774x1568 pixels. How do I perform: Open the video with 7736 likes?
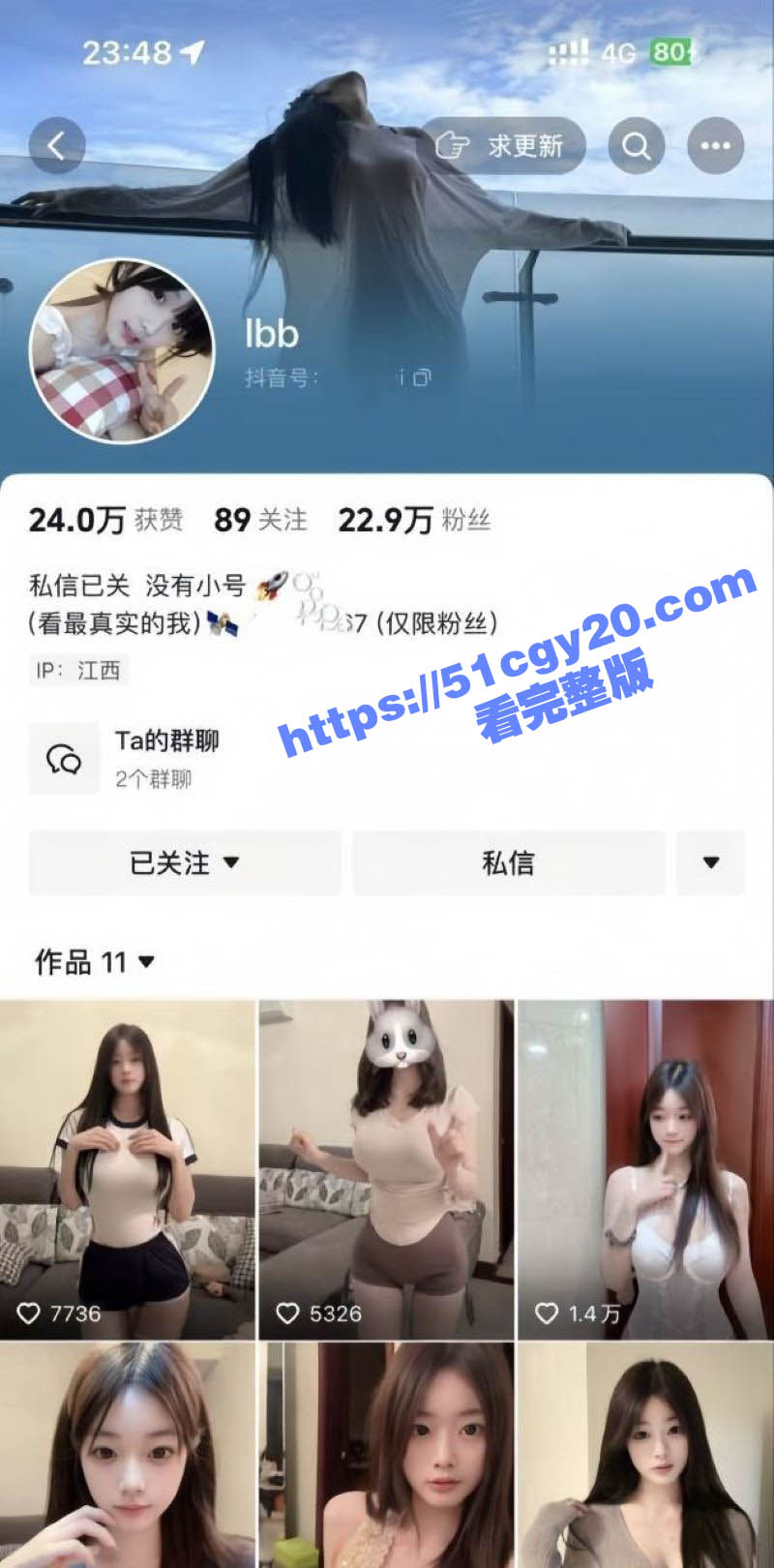[128, 1169]
